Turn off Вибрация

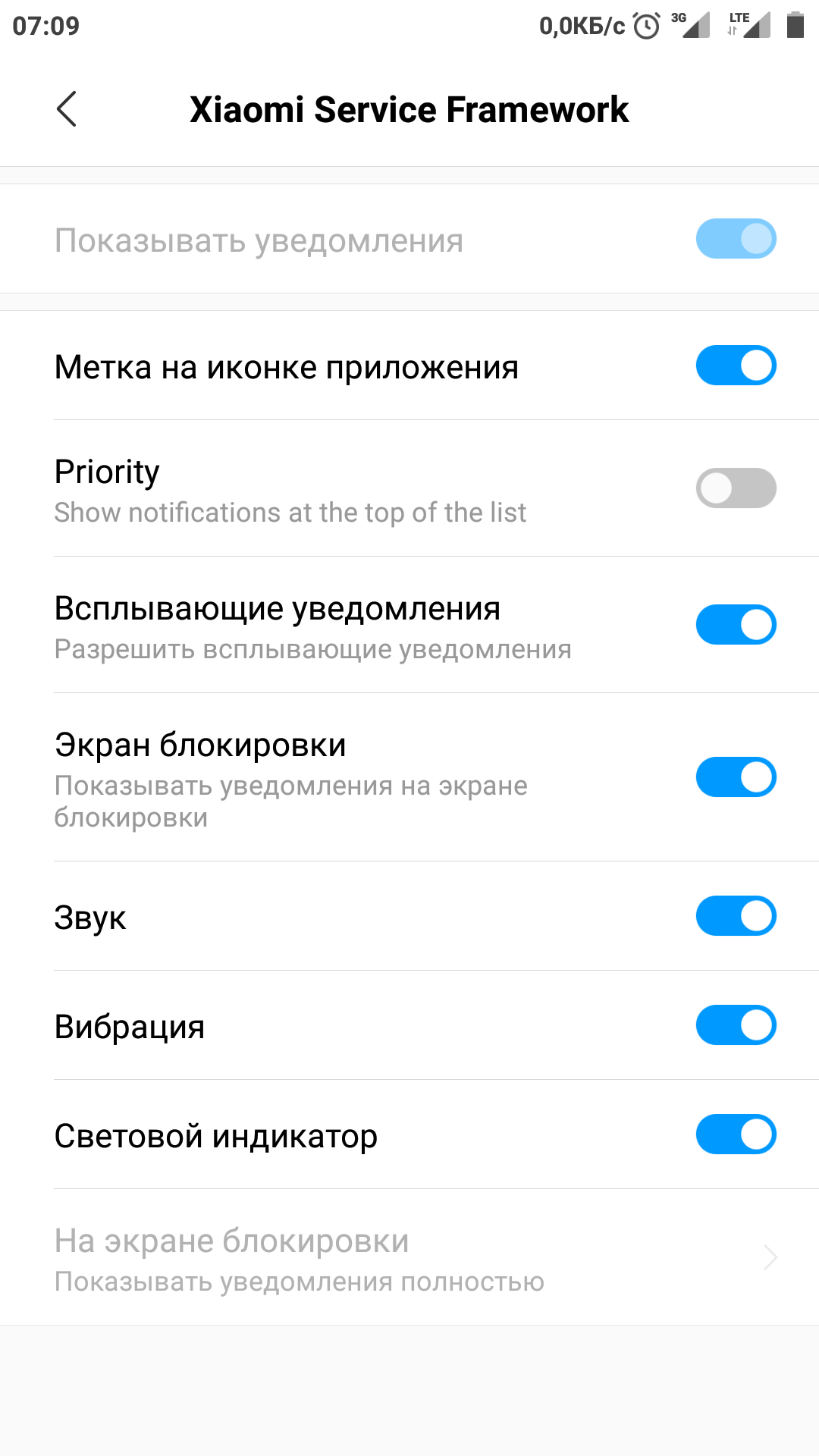[736, 1025]
